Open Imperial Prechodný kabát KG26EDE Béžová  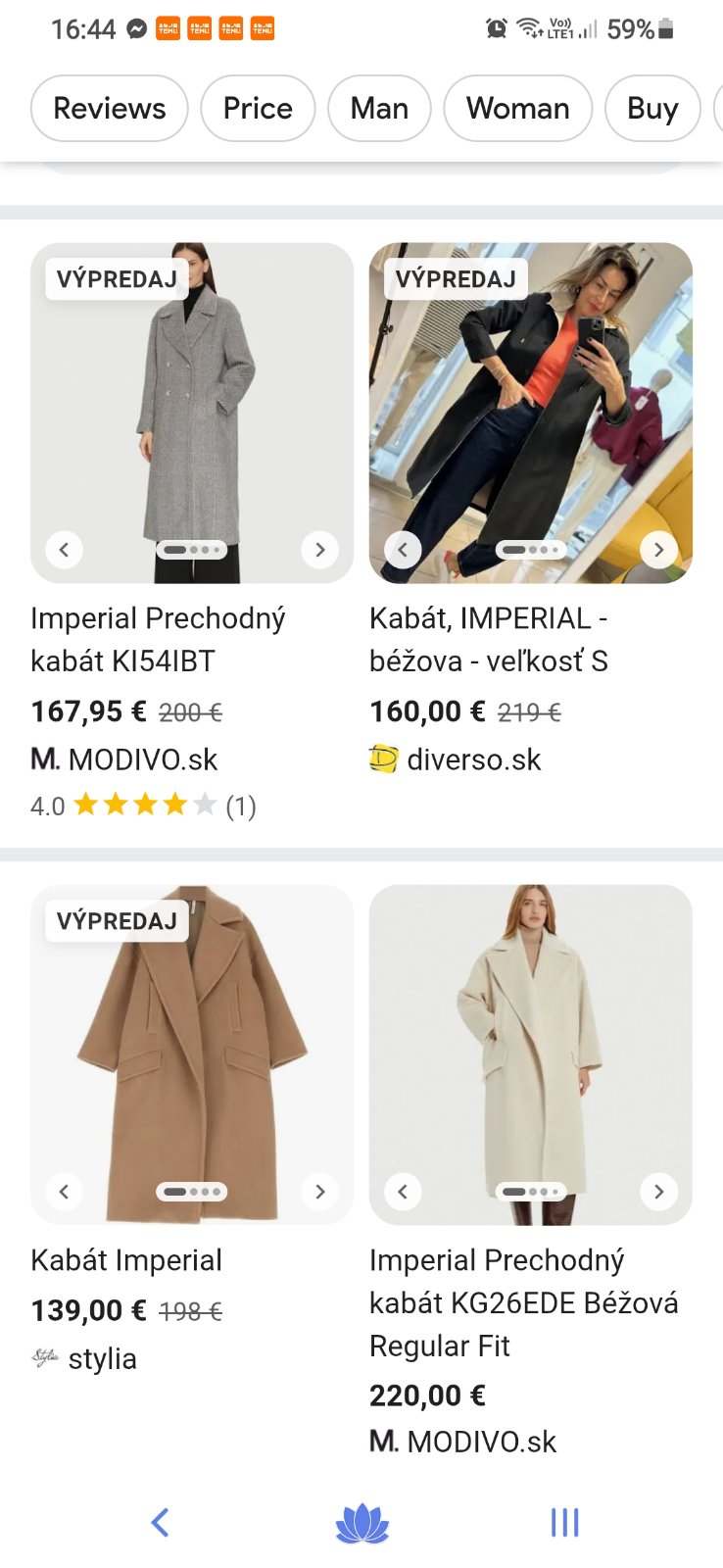point(523,1302)
